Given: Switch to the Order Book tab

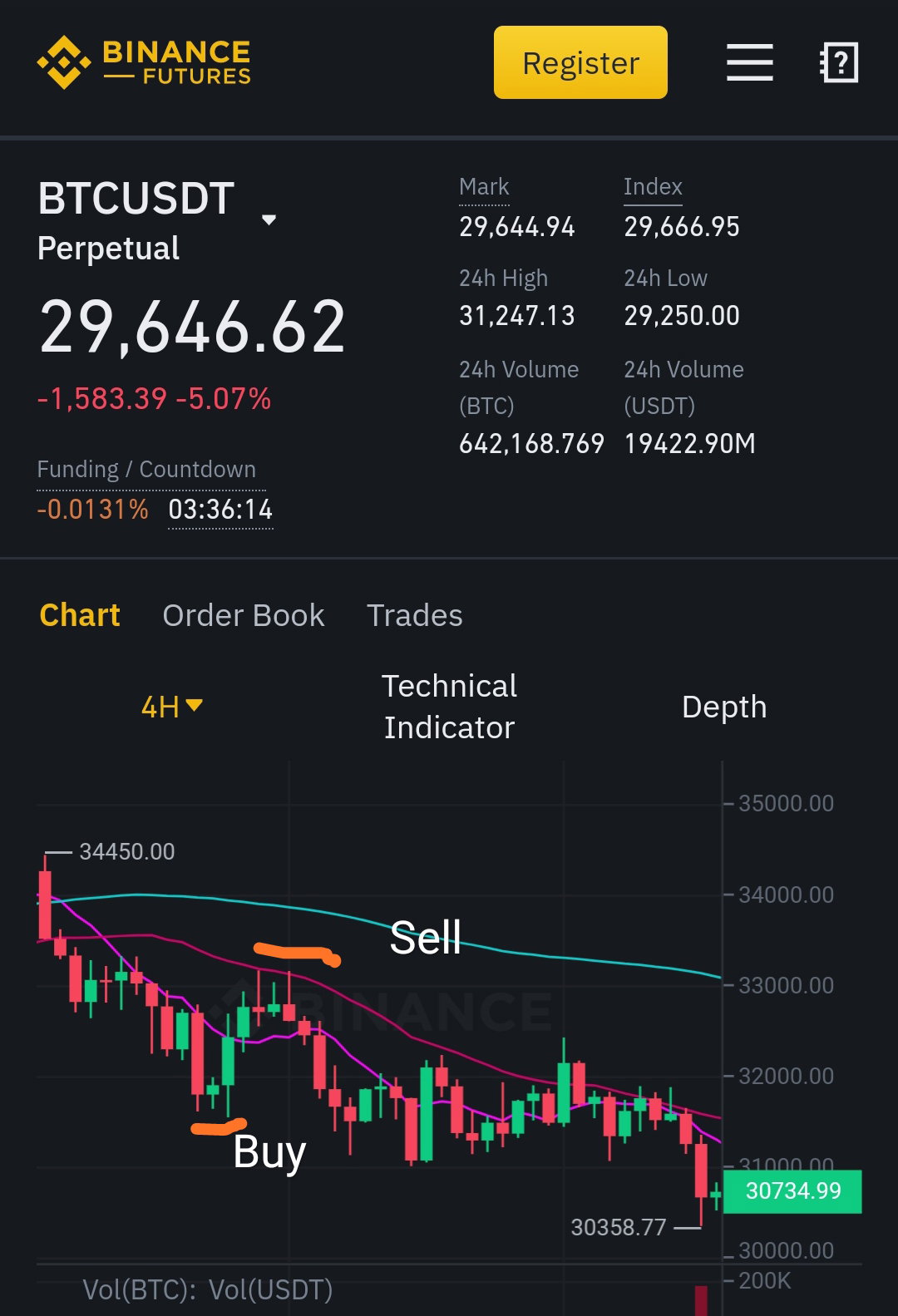Looking at the screenshot, I should 244,615.
